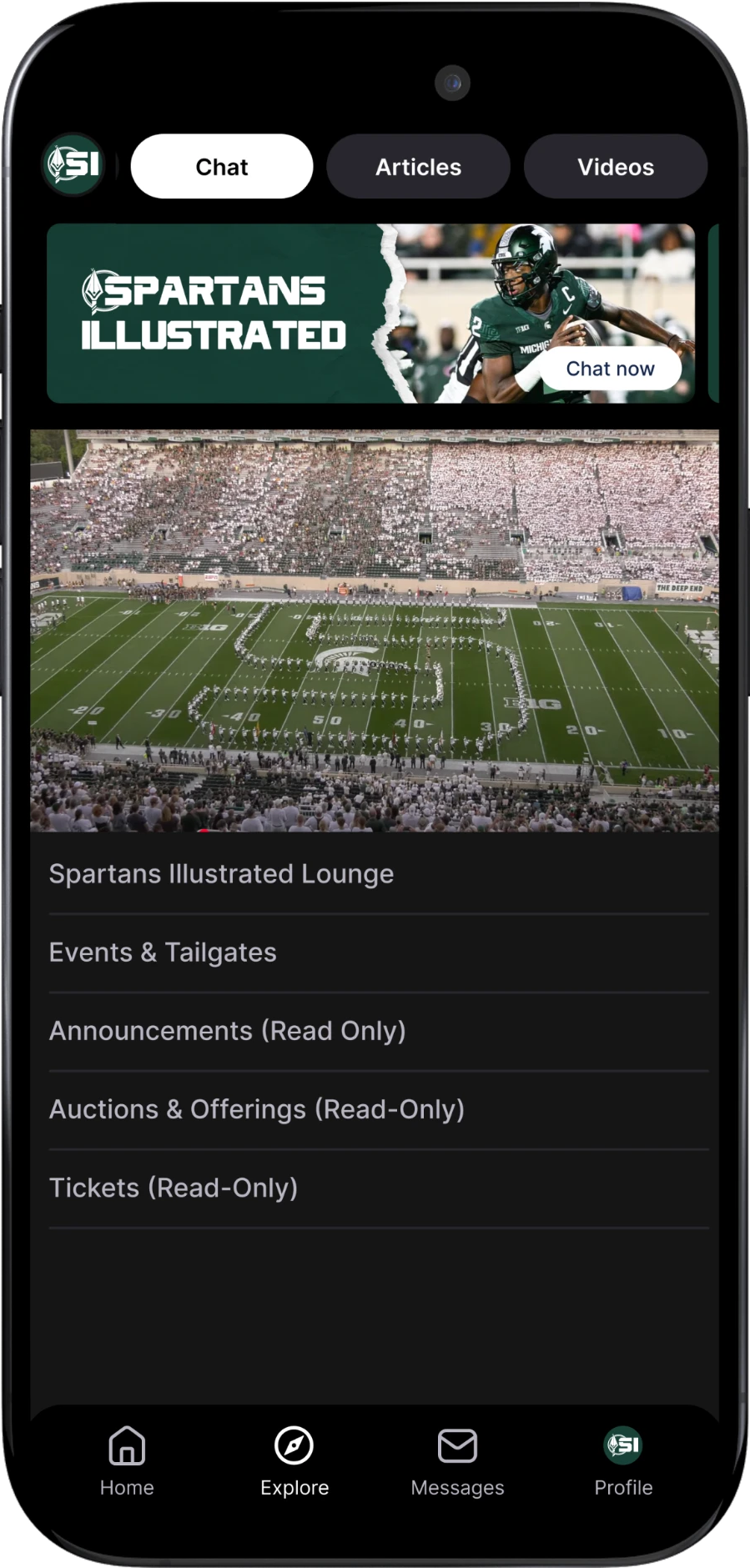The height and width of the screenshot is (1568, 750).
Task: Go to the Home tab
Action: [127, 1461]
